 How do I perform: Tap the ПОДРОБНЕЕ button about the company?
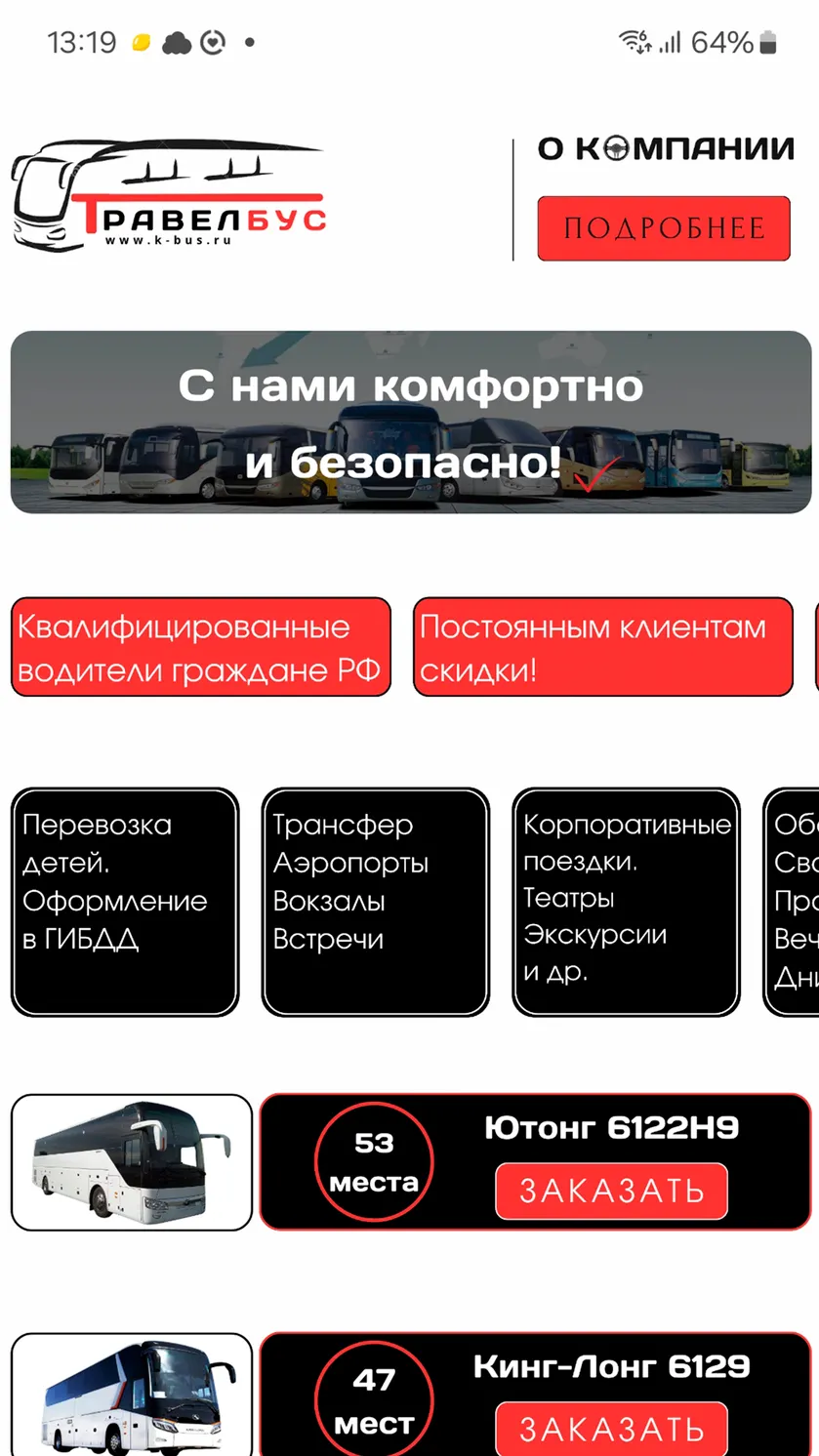point(663,228)
